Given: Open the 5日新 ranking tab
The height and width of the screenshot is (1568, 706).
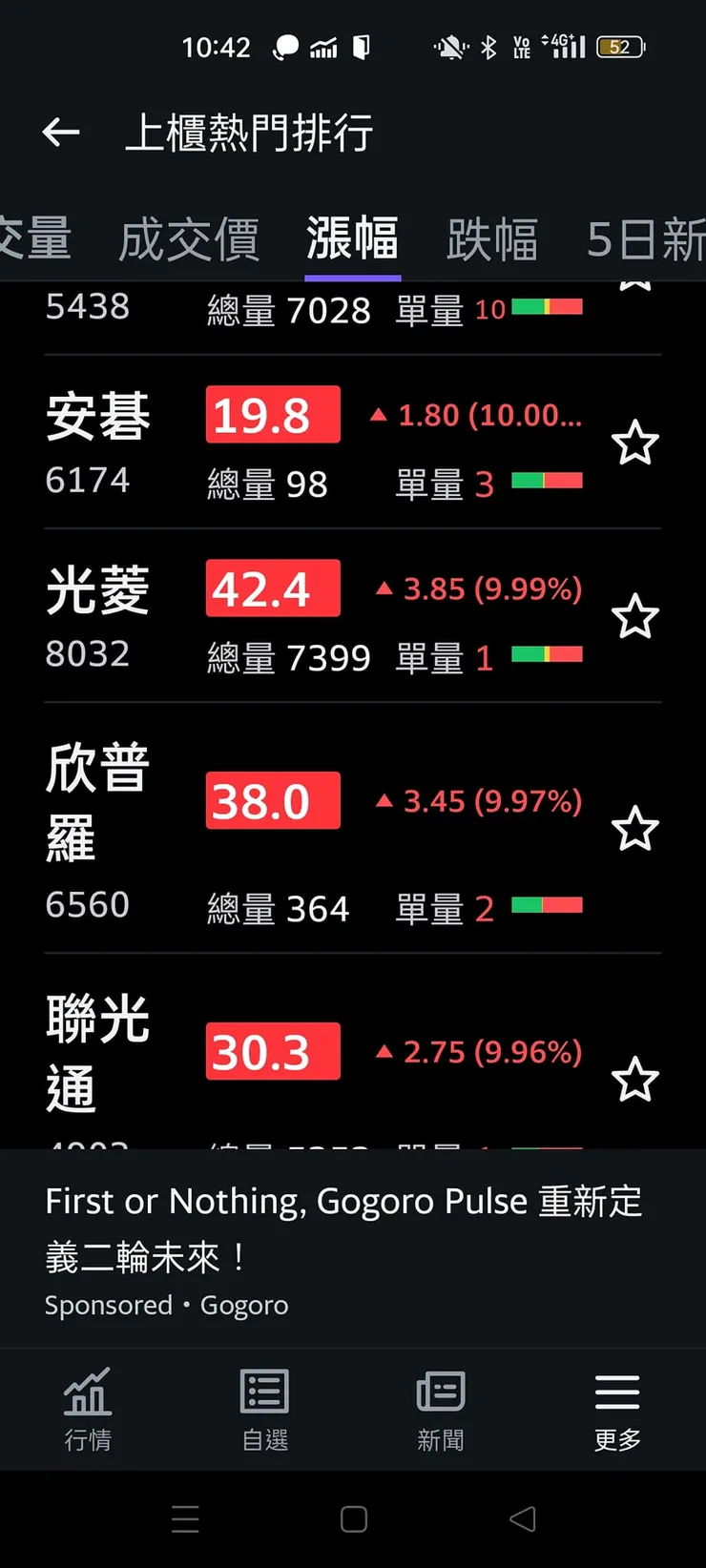Looking at the screenshot, I should [646, 238].
